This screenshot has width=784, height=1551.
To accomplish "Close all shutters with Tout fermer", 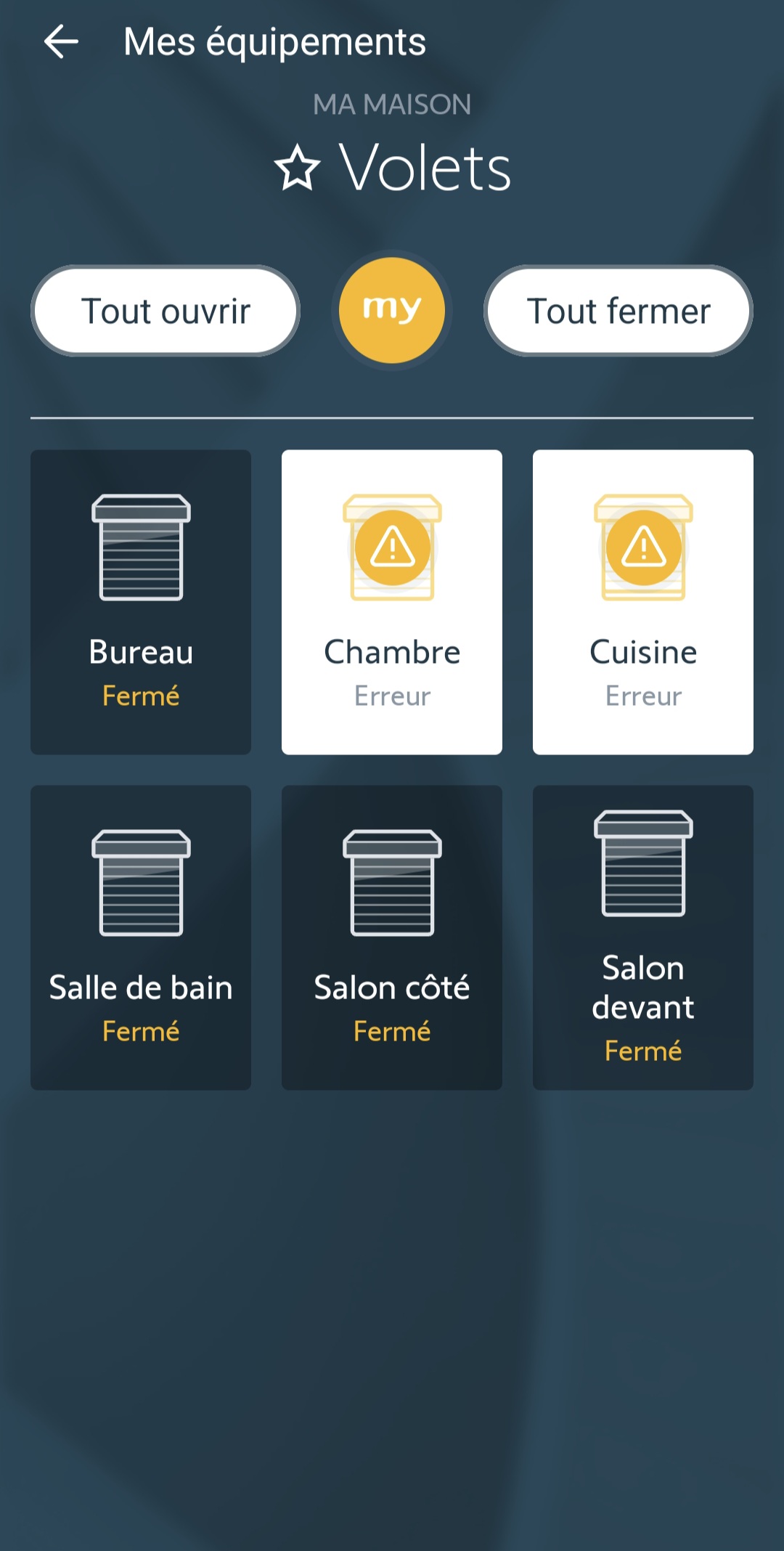I will (x=618, y=311).
